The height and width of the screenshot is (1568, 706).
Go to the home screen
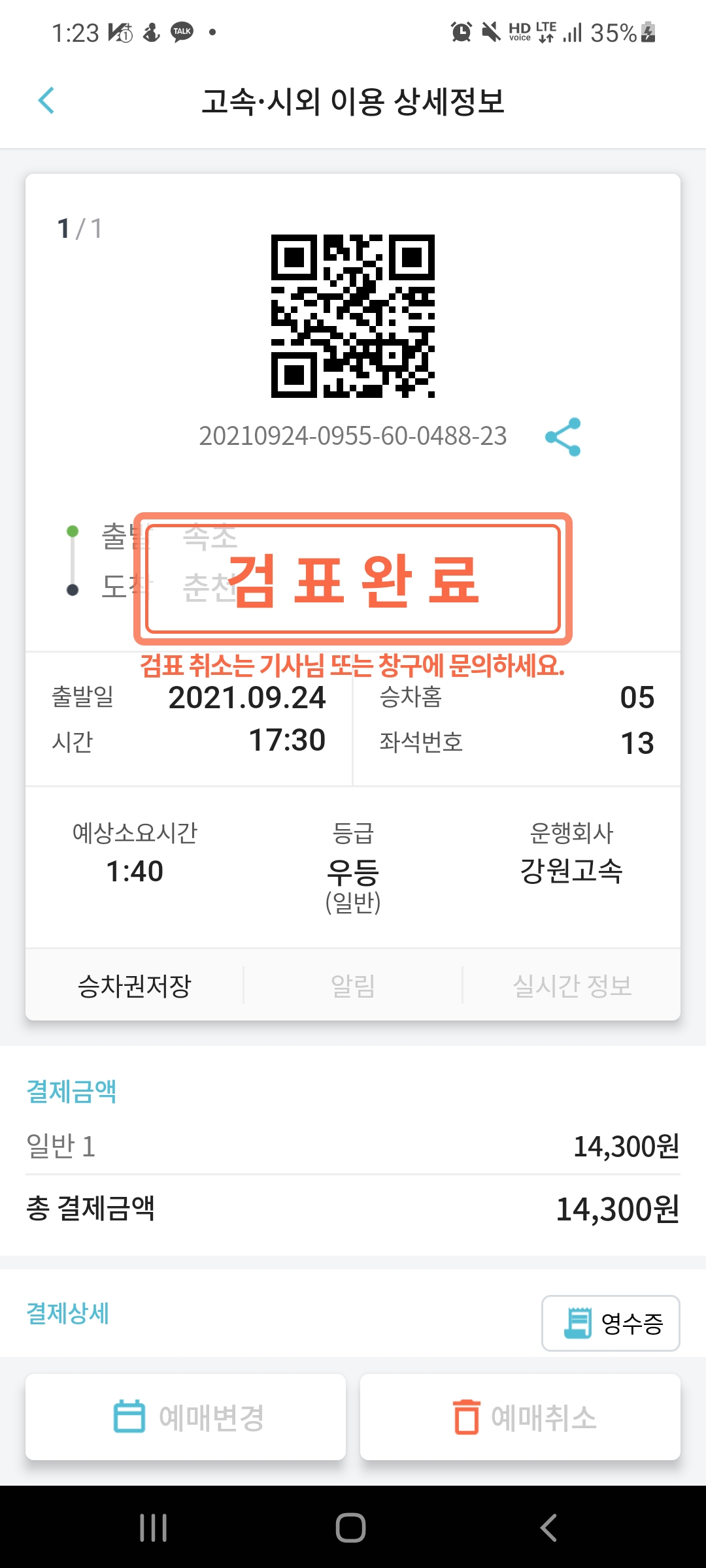click(351, 1527)
